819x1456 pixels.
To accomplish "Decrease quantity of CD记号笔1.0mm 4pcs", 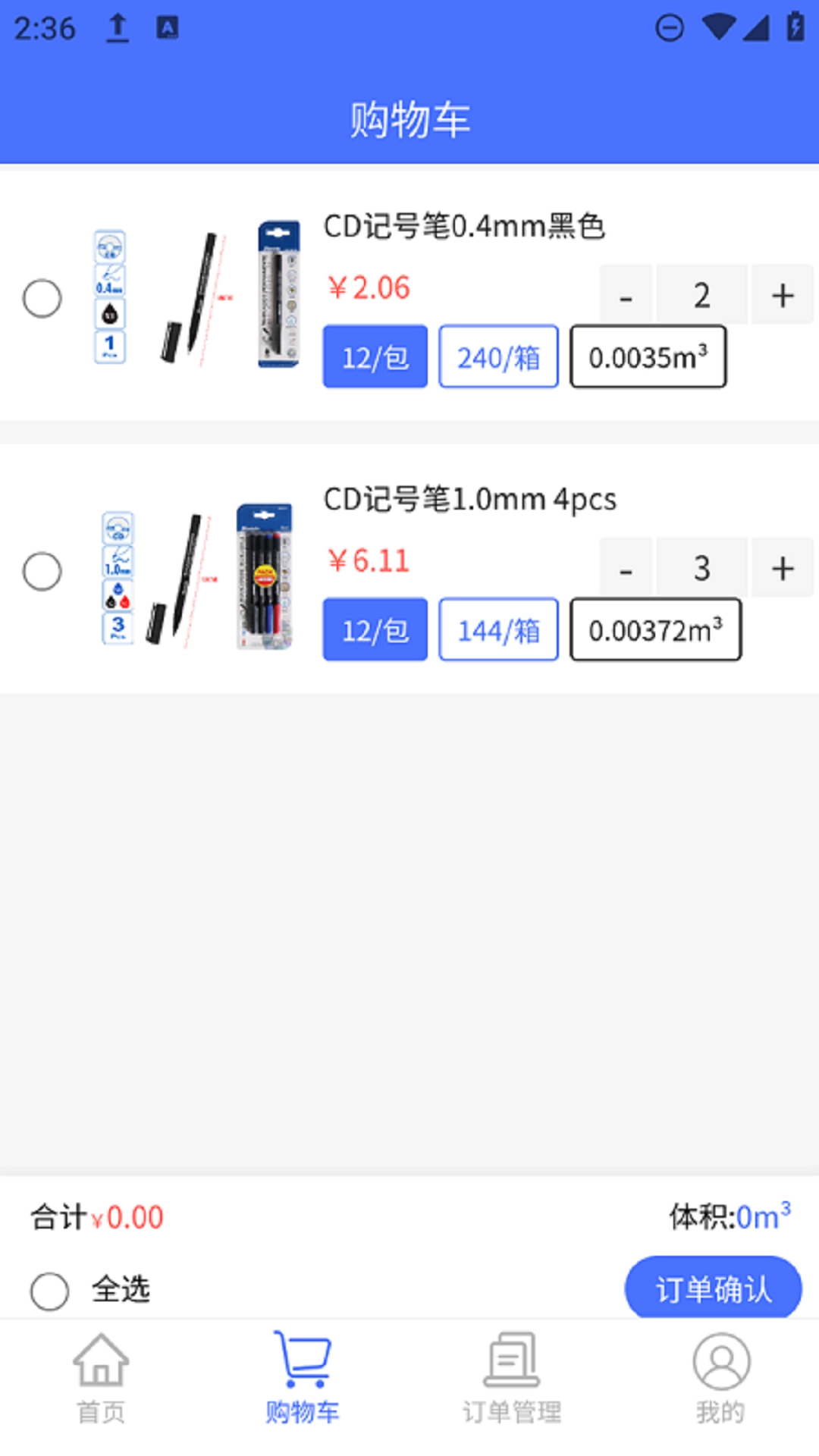I will [626, 568].
